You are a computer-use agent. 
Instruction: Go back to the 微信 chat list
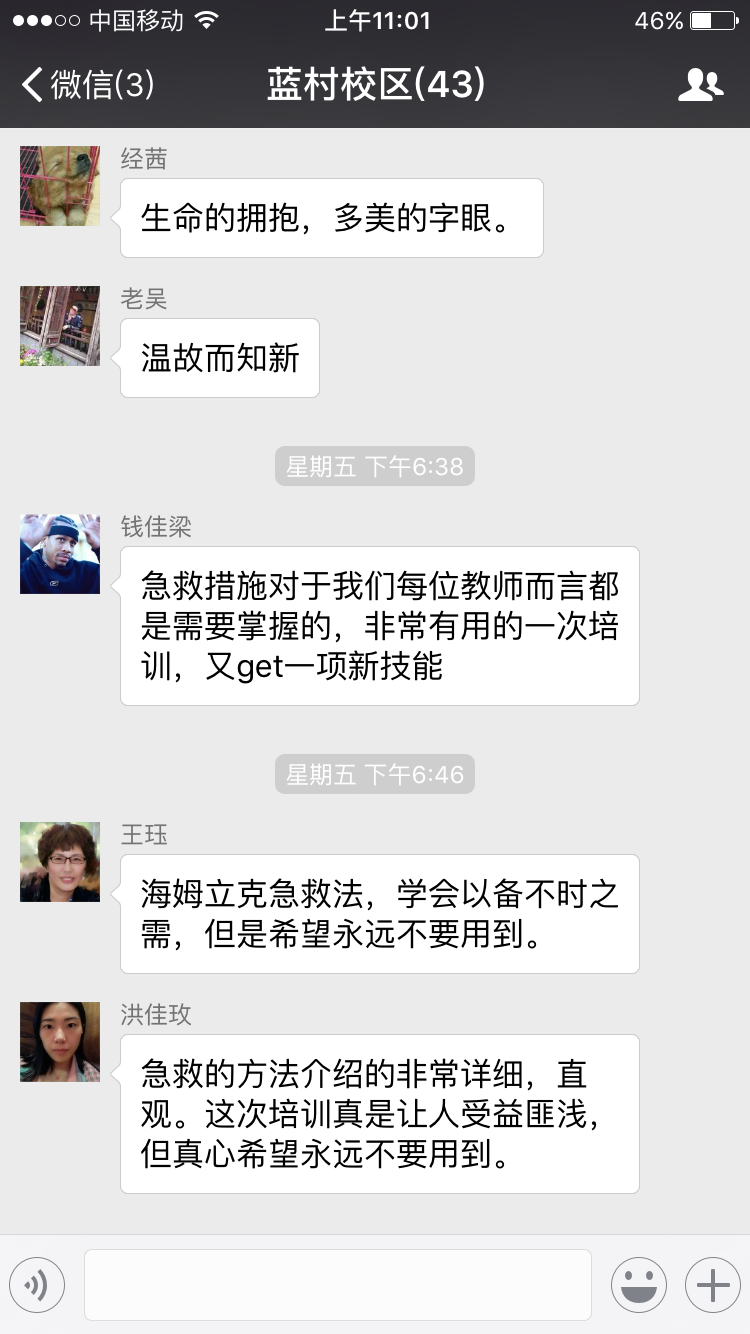pyautogui.click(x=88, y=85)
